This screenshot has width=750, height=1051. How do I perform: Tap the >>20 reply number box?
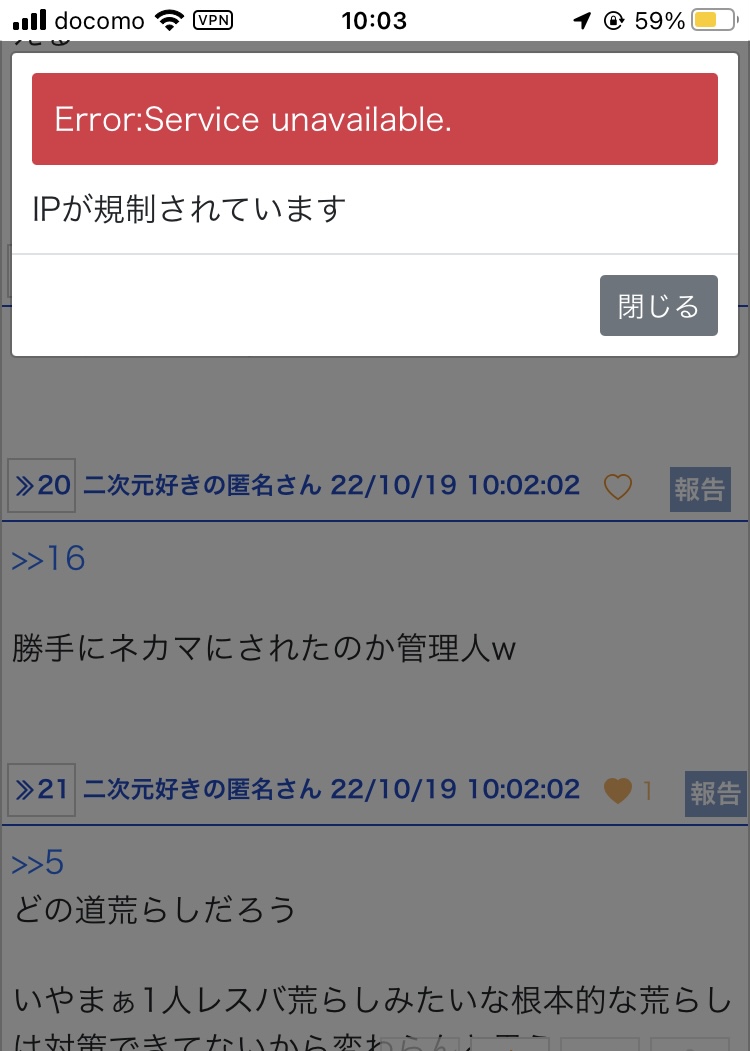(x=42, y=487)
